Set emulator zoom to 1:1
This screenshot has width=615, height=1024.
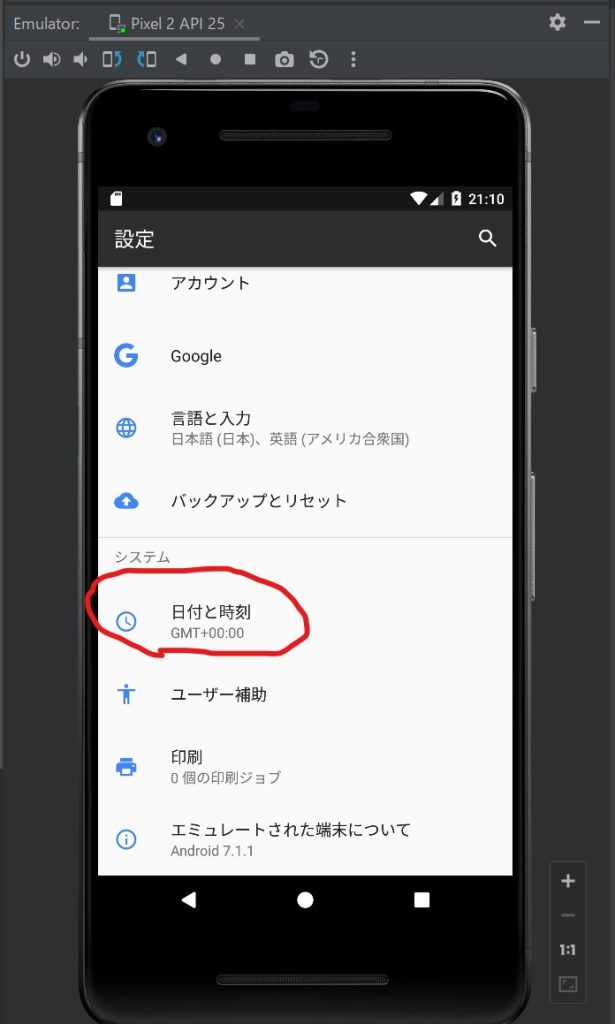[x=568, y=950]
